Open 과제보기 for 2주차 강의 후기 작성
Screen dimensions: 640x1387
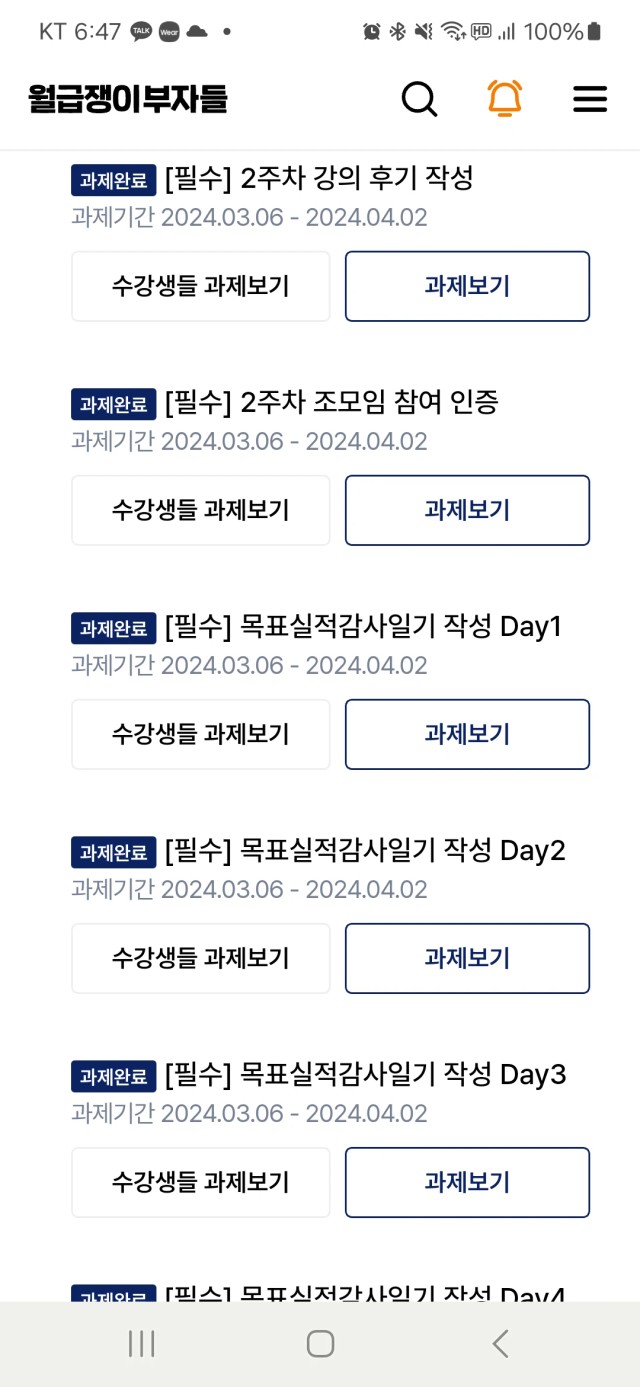tap(467, 286)
